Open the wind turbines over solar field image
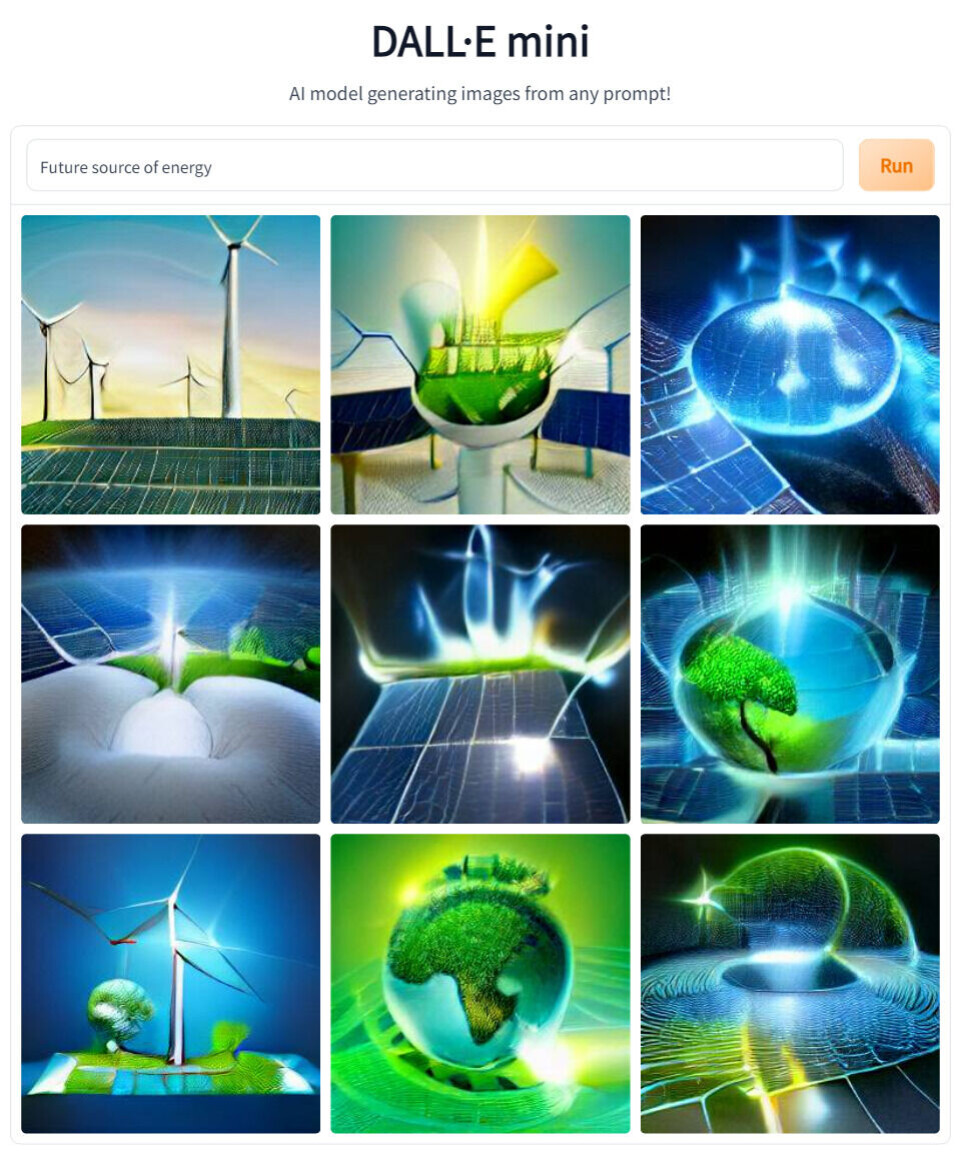Viewport: 960px width, 1156px height. 171,365
